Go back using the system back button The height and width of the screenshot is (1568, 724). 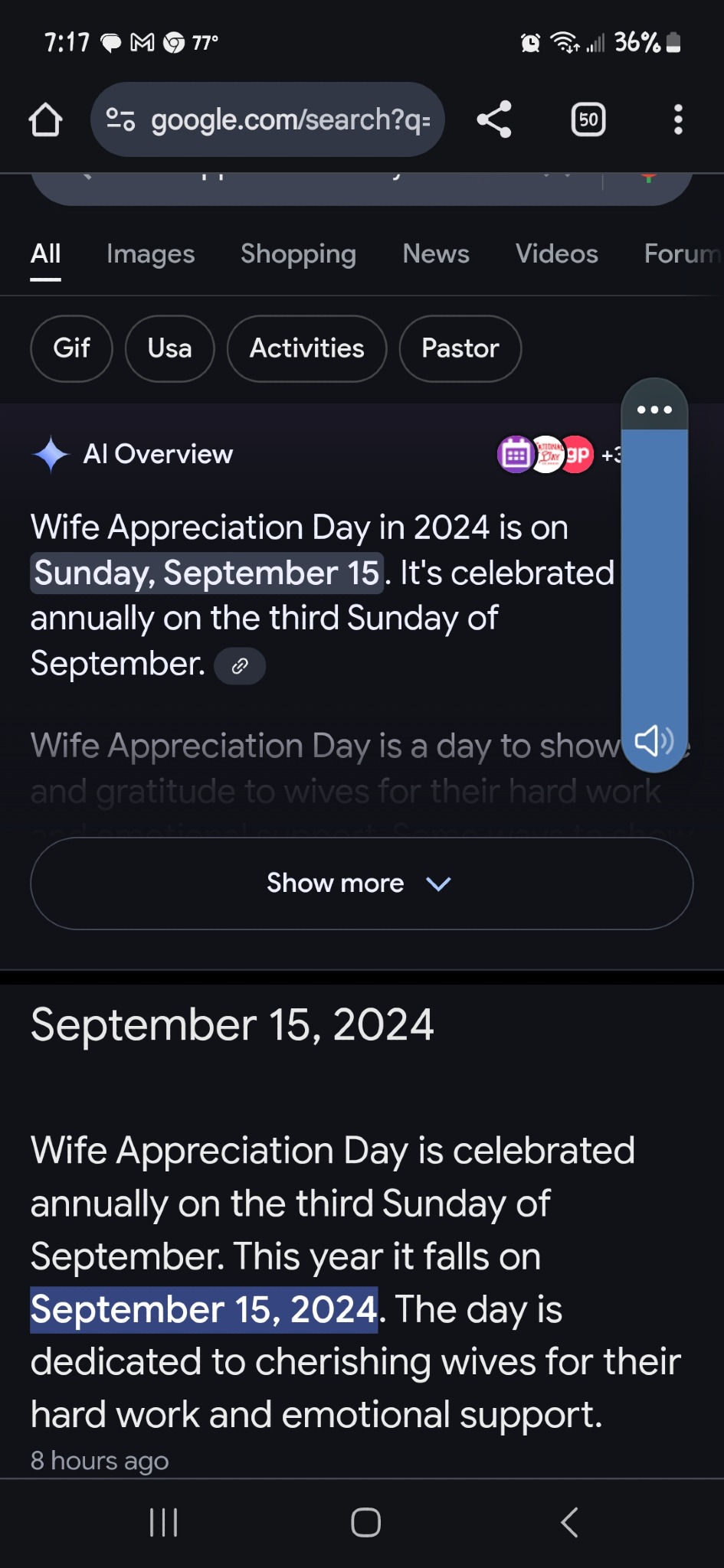click(x=569, y=1522)
